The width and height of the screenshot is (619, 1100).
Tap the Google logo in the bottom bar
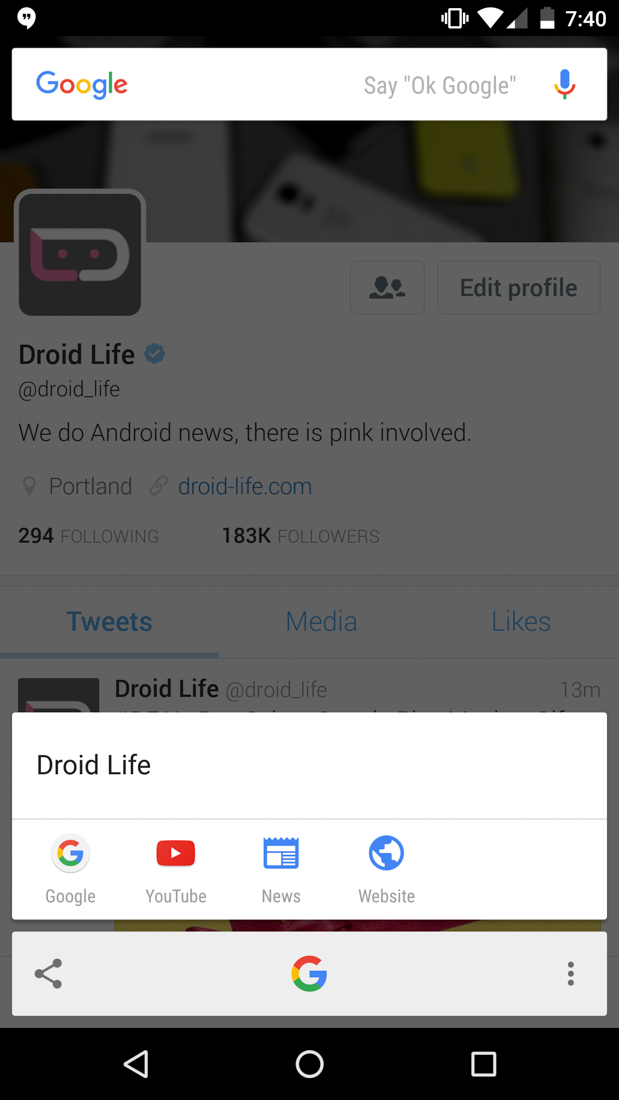309,974
